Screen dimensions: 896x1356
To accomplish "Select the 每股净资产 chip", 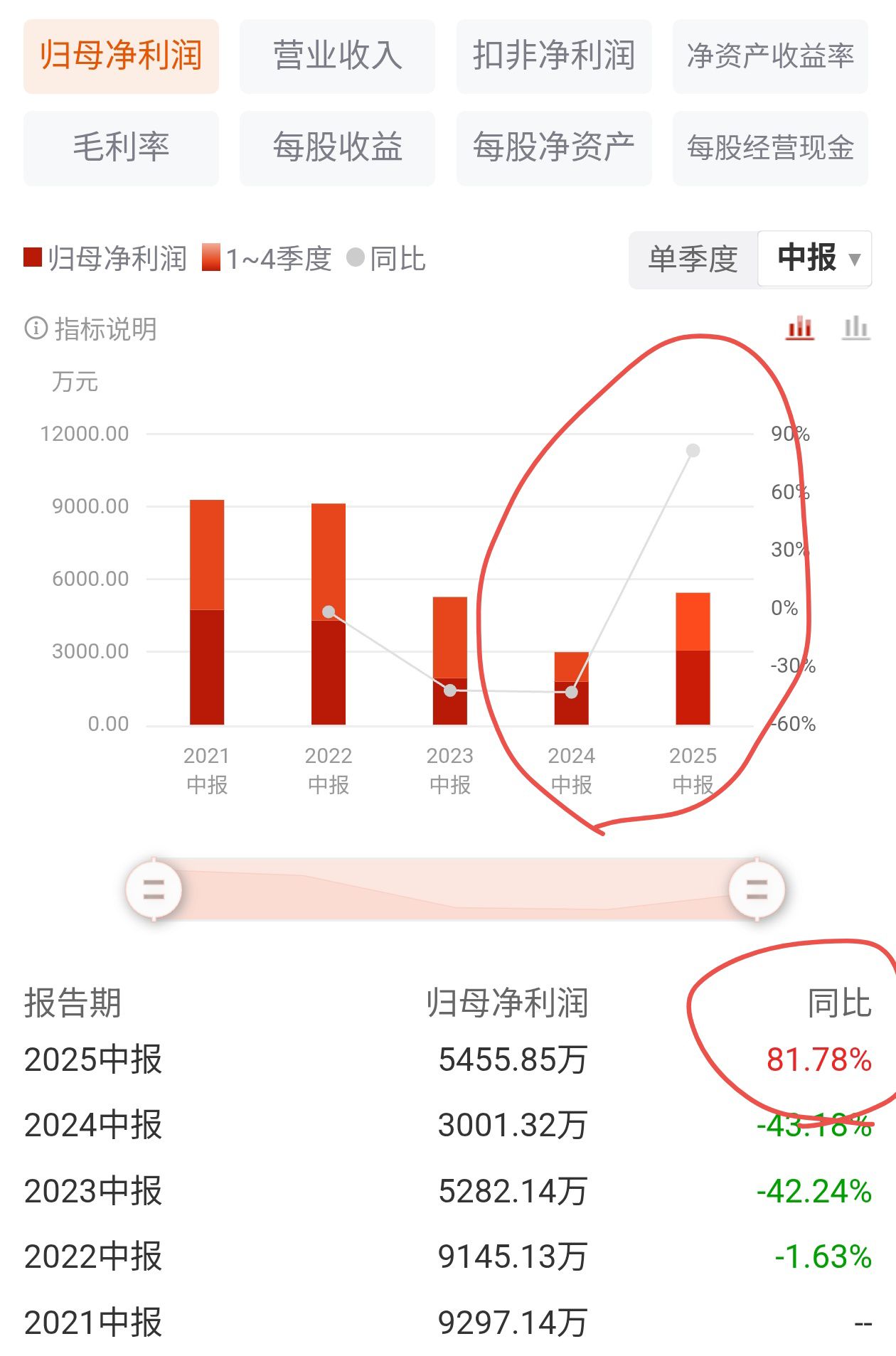I will point(554,148).
